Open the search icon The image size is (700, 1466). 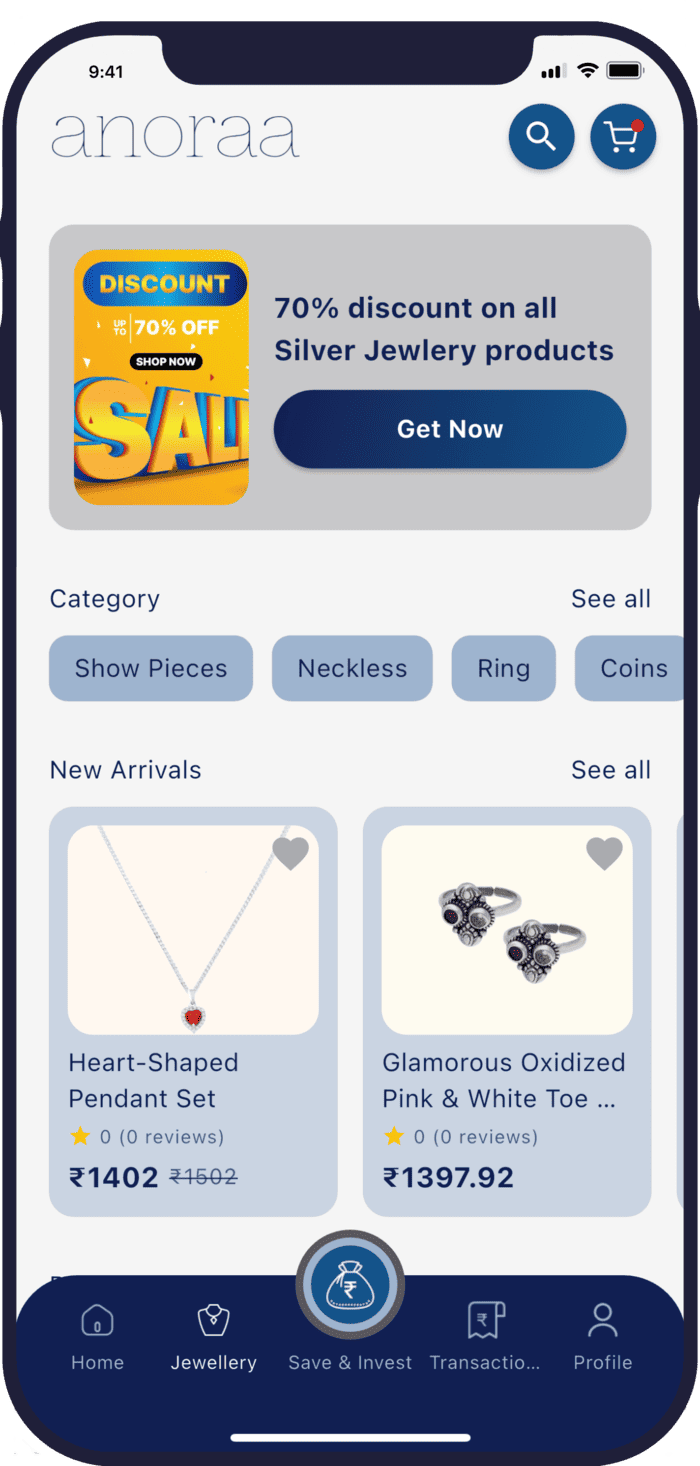pos(541,136)
